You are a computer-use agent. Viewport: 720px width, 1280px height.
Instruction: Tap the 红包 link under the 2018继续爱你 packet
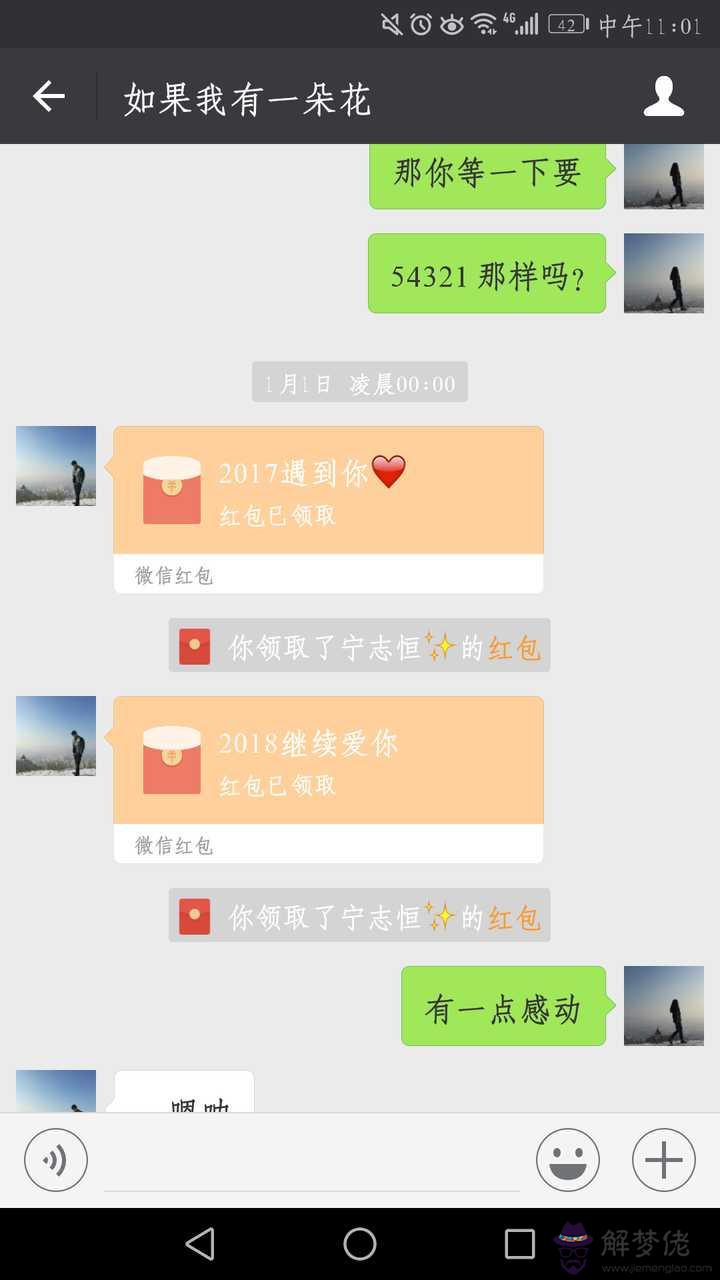click(514, 917)
